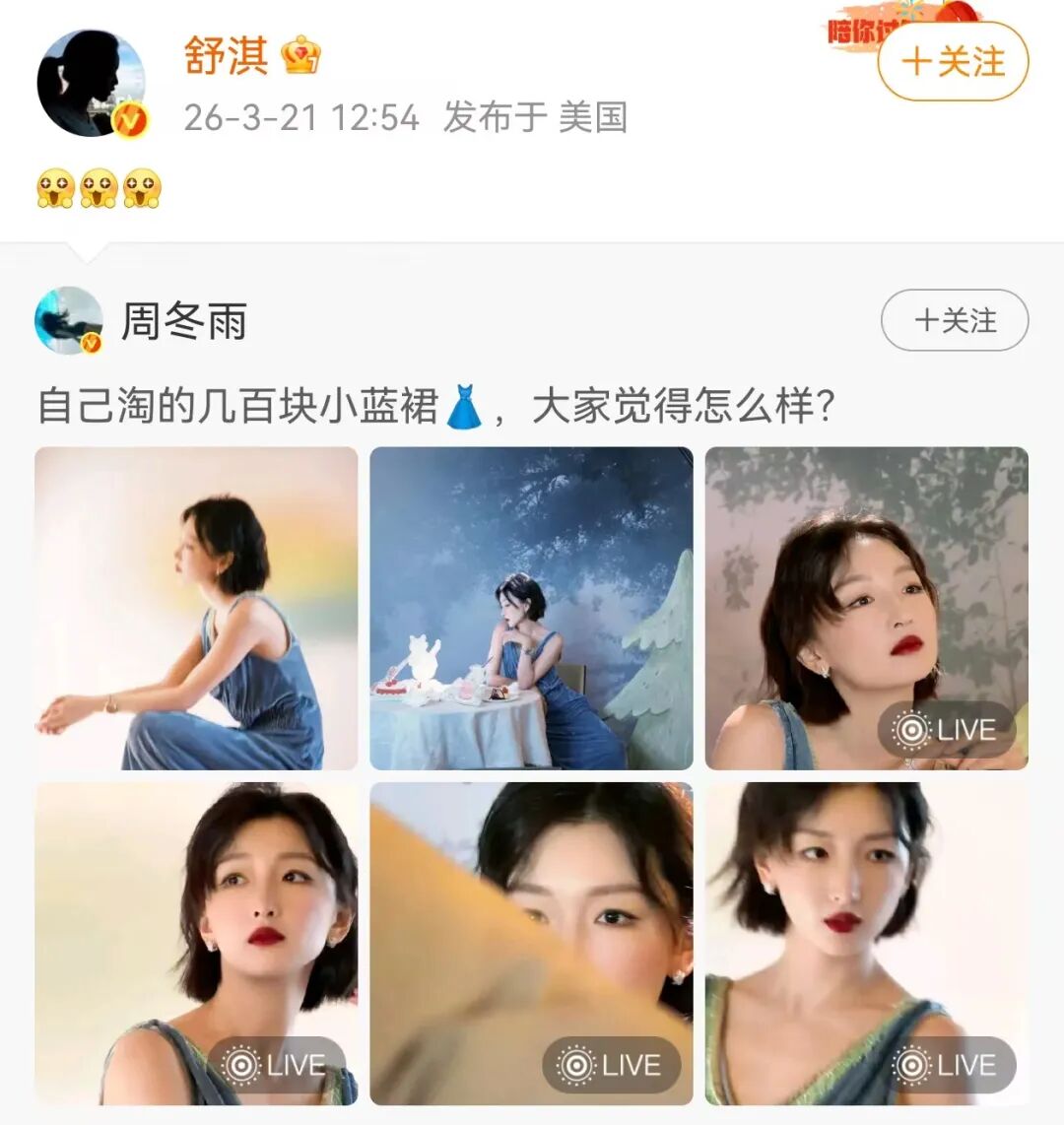Image resolution: width=1064 pixels, height=1125 pixels.
Task: Follow 舒淇 with the orange 关注 button
Action: (952, 62)
